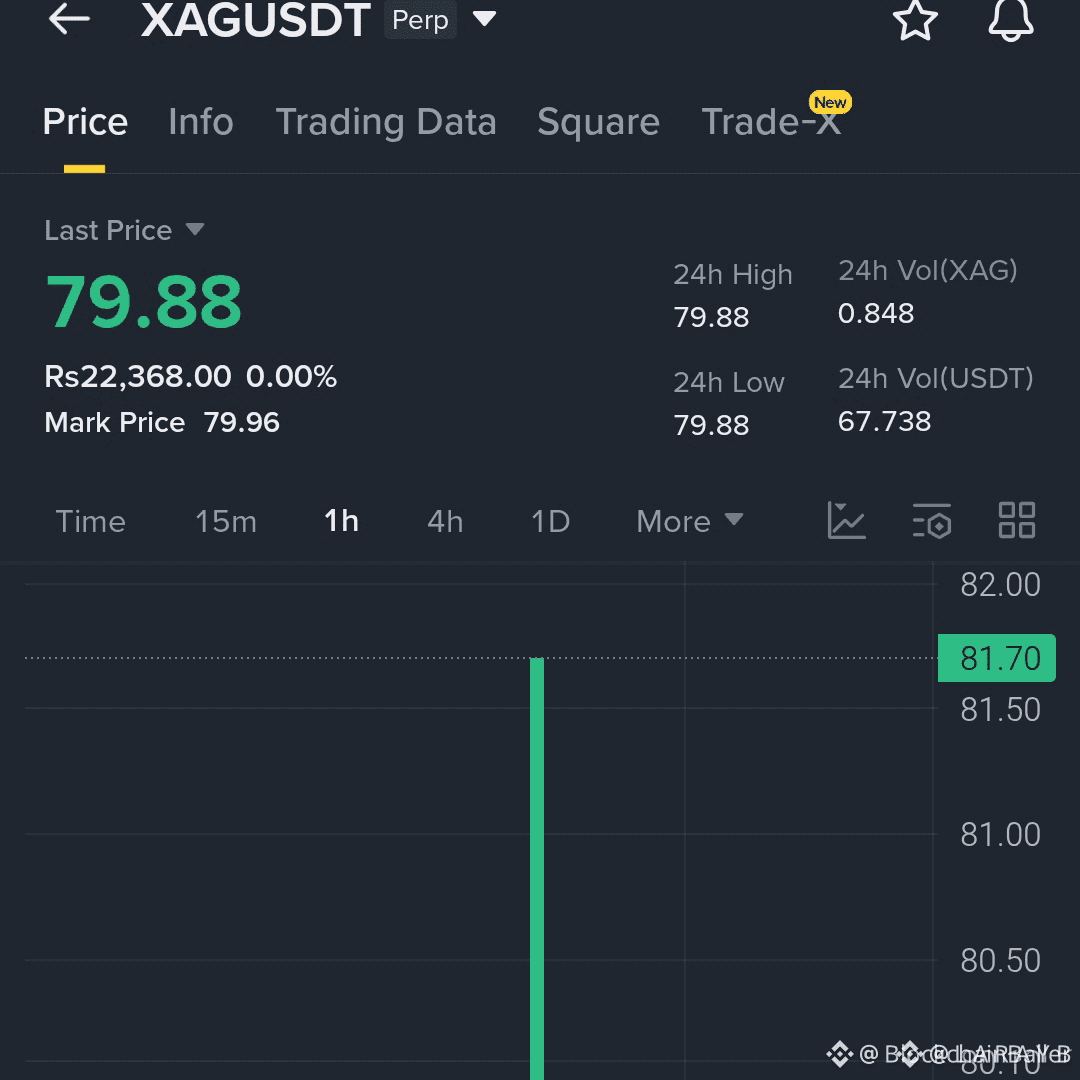Screen dimensions: 1080x1080
Task: Open the XAGUSDT Perp pair dropdown
Action: (x=484, y=19)
